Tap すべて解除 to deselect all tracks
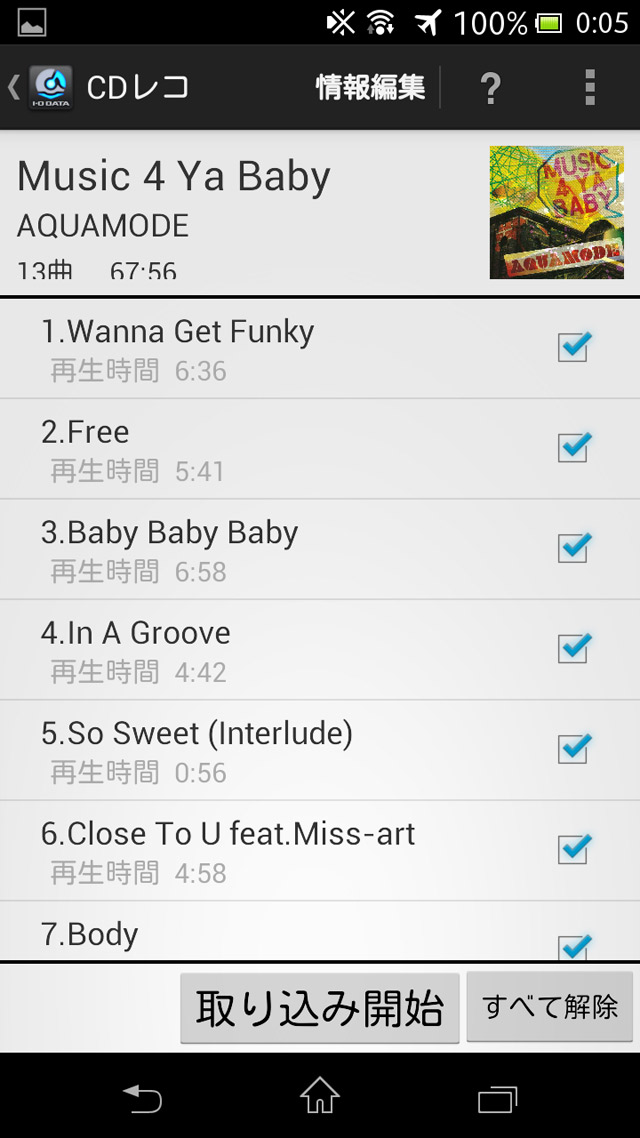The height and width of the screenshot is (1138, 640). [x=550, y=1007]
